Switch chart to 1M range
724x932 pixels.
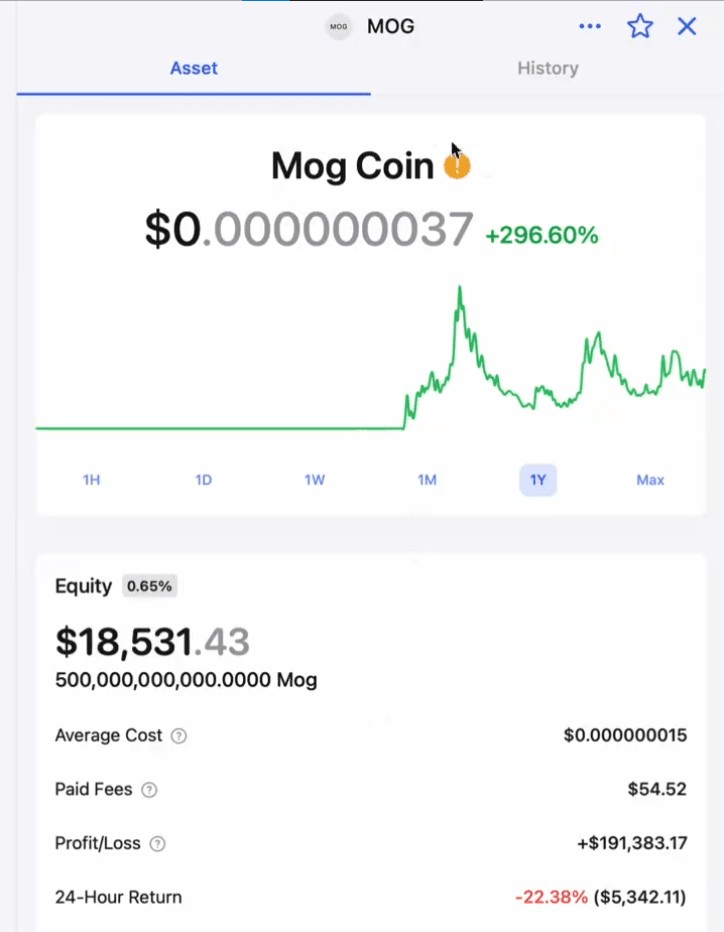427,480
